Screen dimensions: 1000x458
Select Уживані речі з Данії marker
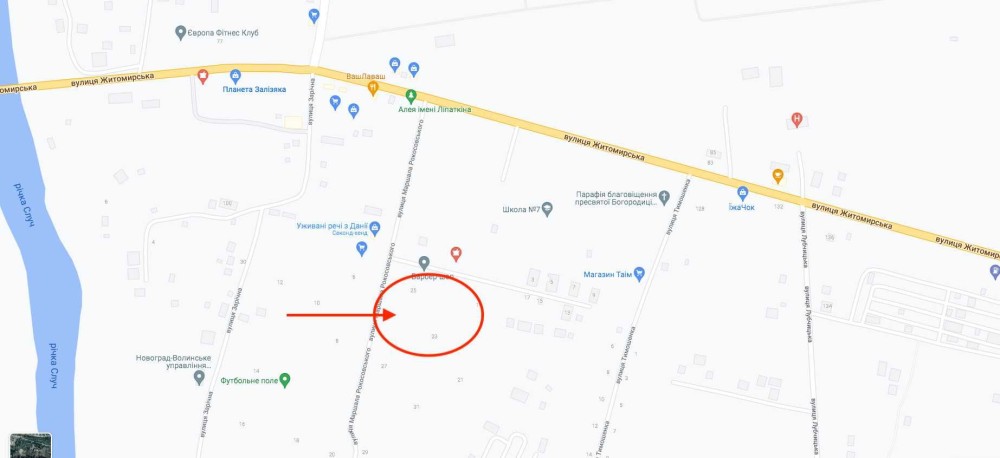point(362,248)
